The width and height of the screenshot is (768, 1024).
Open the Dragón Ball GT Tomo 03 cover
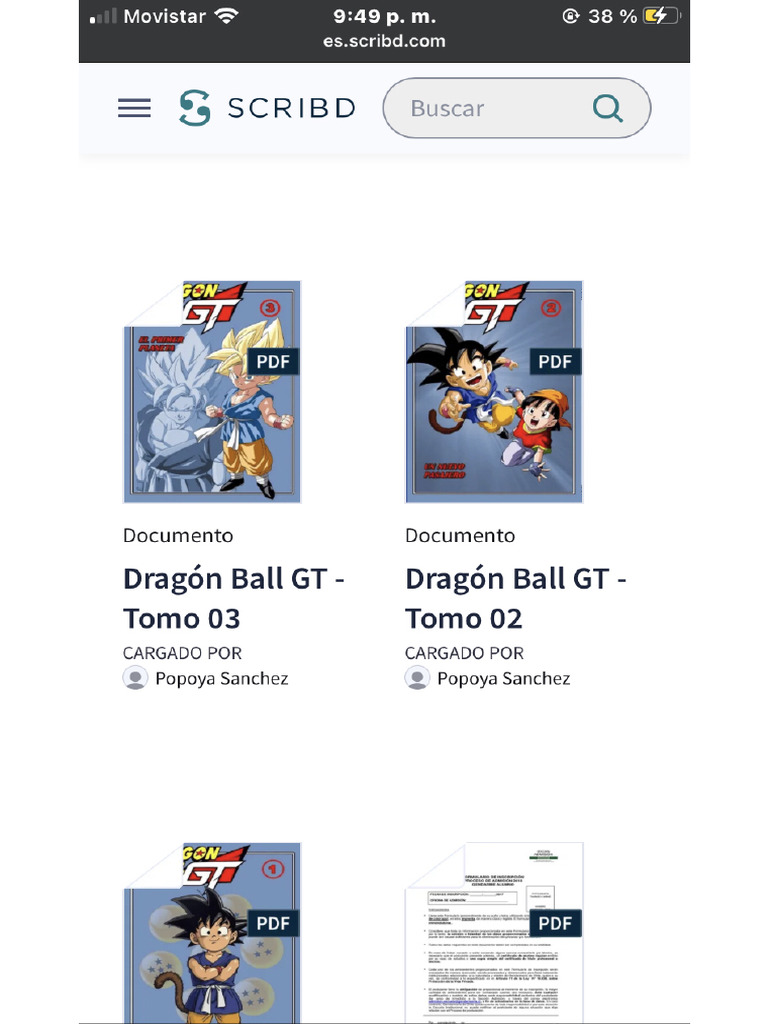(212, 392)
